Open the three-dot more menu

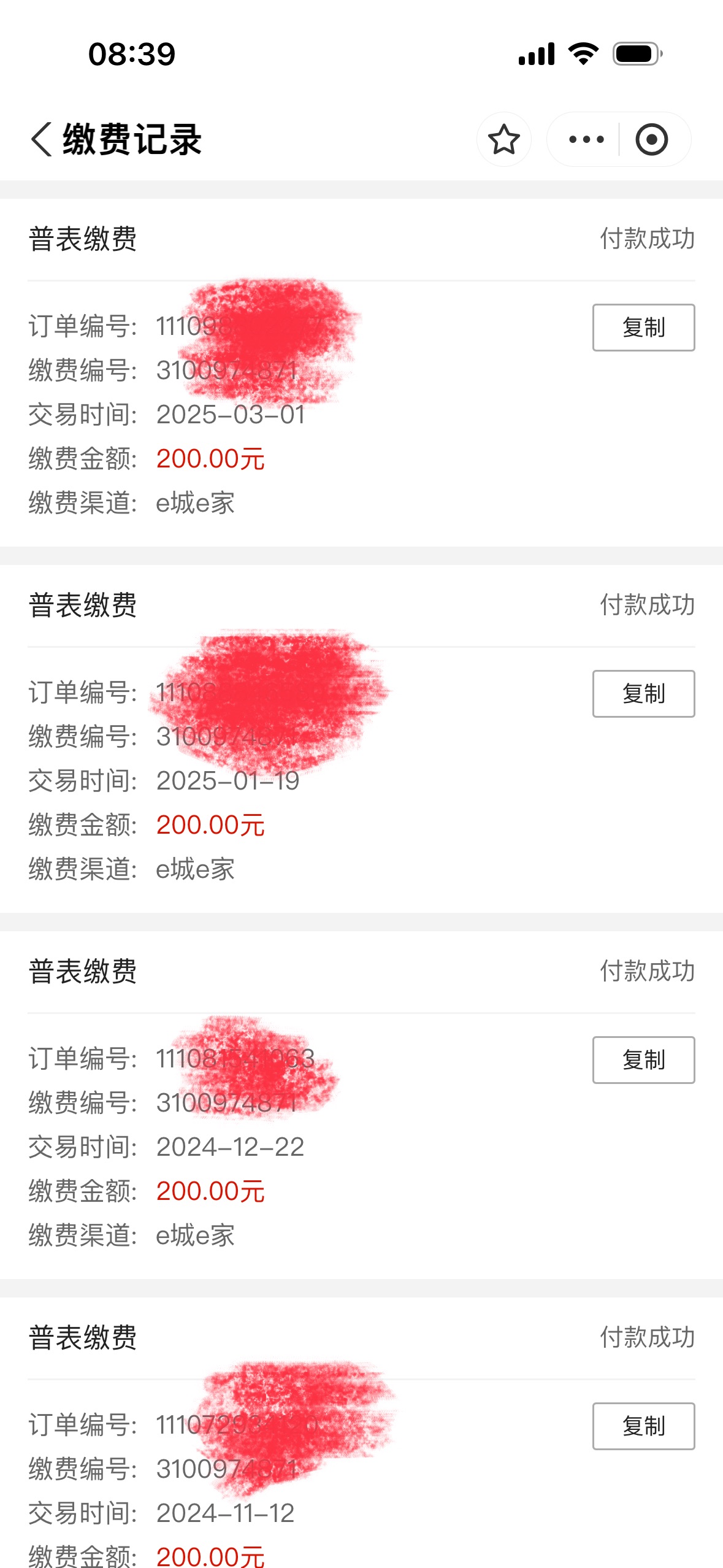(x=586, y=139)
